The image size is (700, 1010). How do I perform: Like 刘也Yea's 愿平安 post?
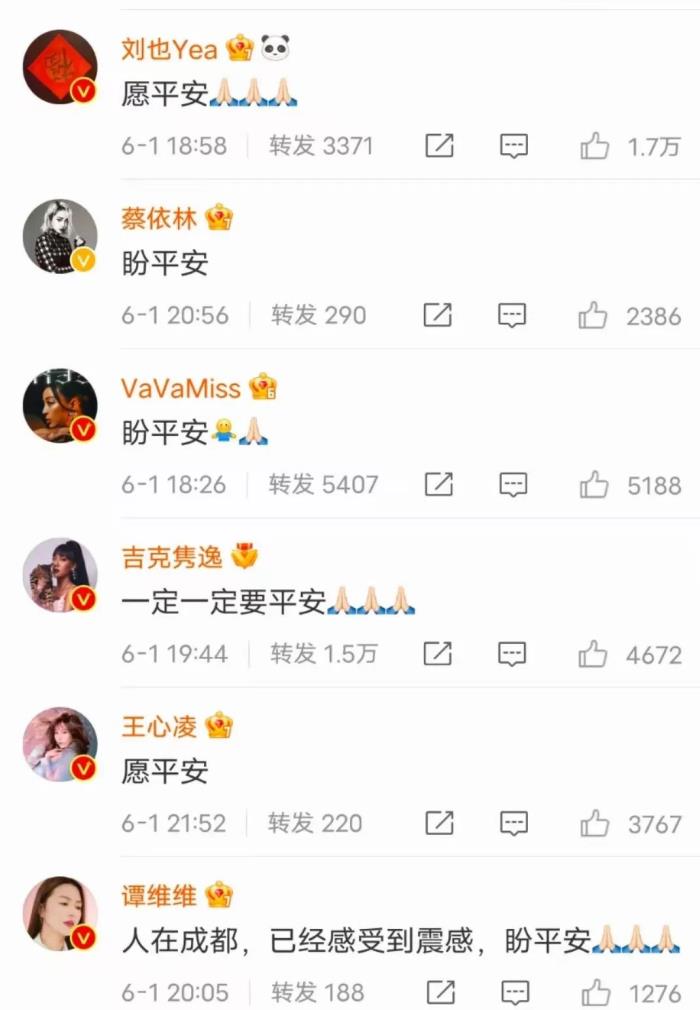point(595,147)
